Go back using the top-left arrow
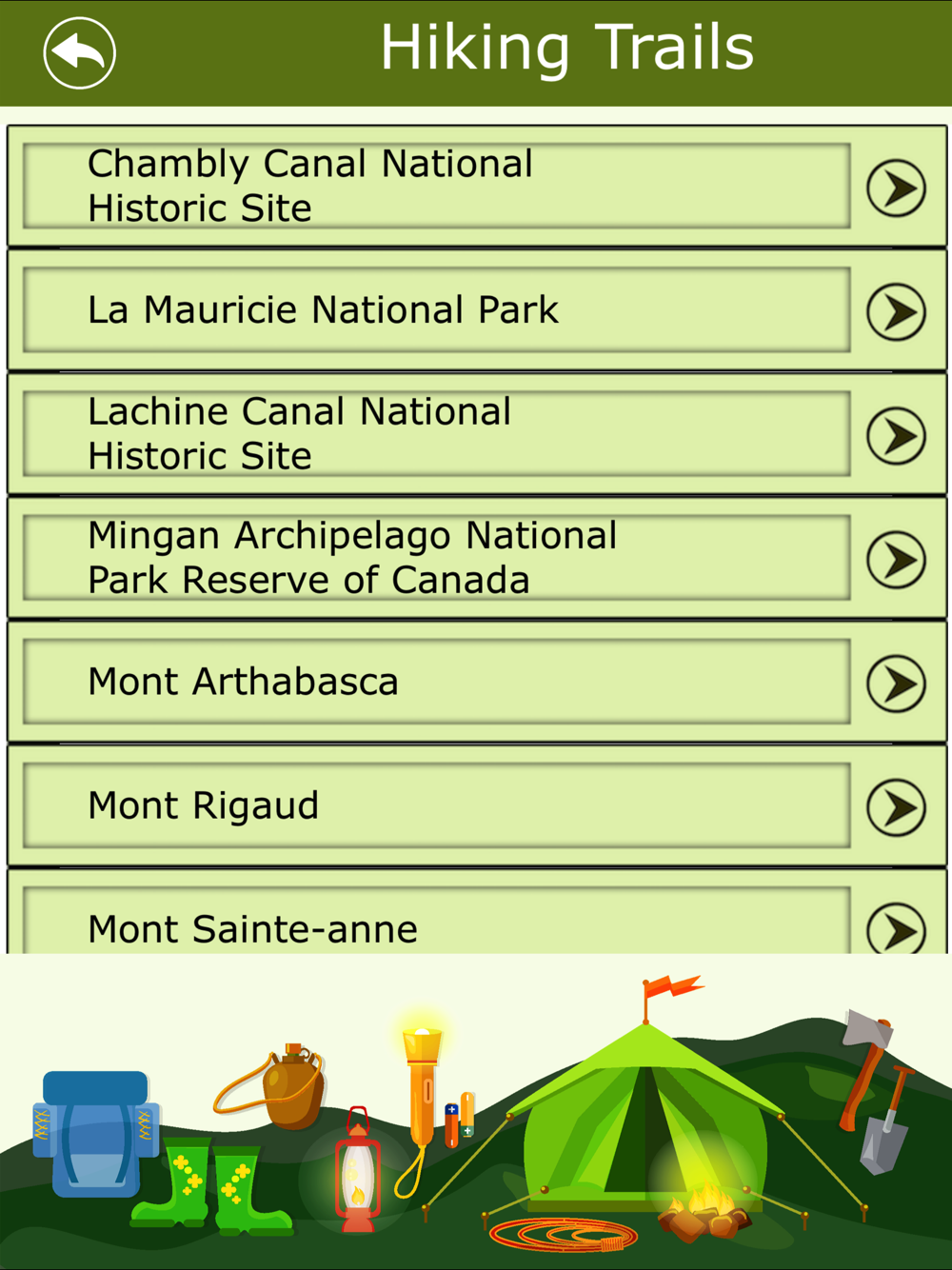Image resolution: width=952 pixels, height=1270 pixels. pyautogui.click(x=80, y=53)
